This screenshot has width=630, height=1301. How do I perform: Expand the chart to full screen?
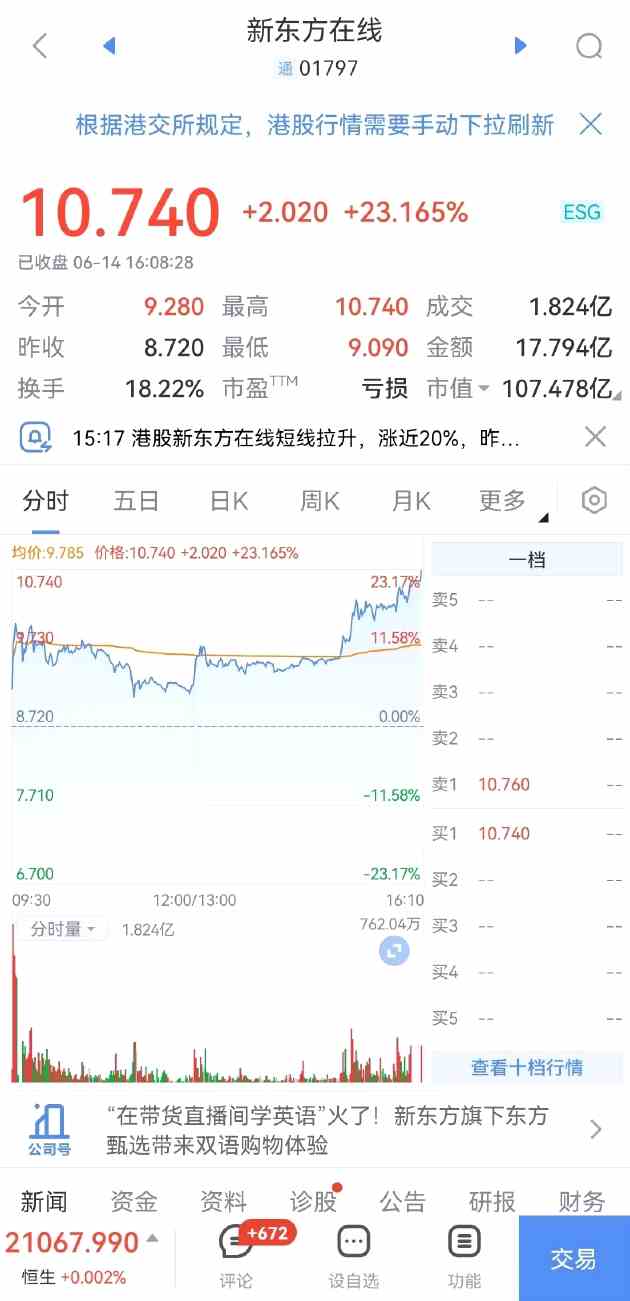tap(394, 951)
